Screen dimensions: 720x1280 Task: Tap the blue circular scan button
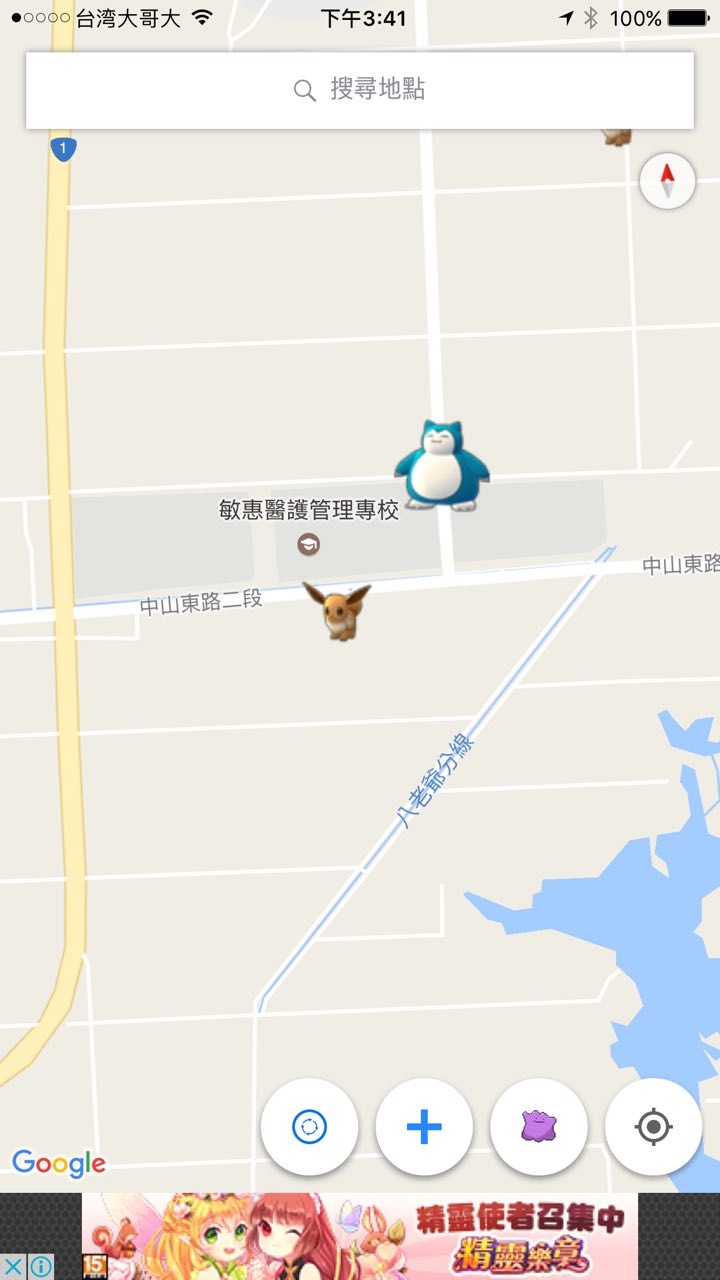tap(309, 1127)
